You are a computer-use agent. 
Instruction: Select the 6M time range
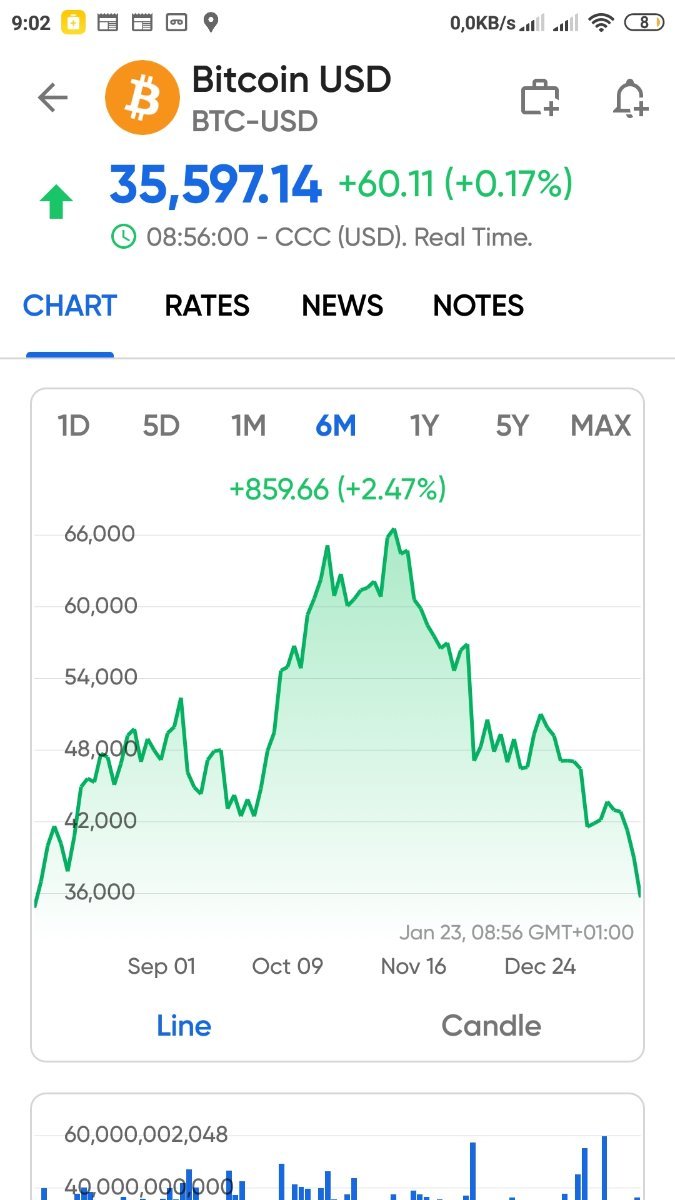(x=336, y=426)
